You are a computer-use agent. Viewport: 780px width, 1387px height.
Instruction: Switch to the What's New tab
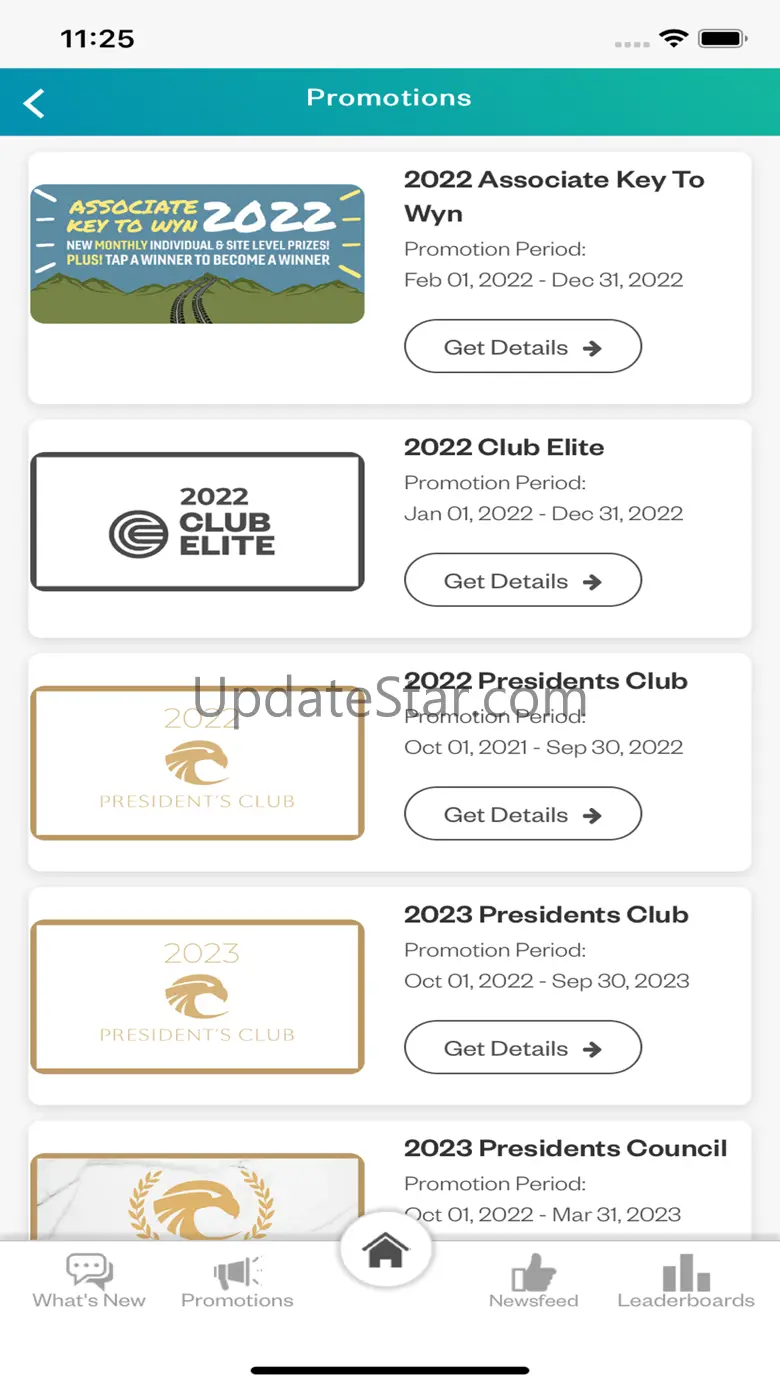point(89,1281)
